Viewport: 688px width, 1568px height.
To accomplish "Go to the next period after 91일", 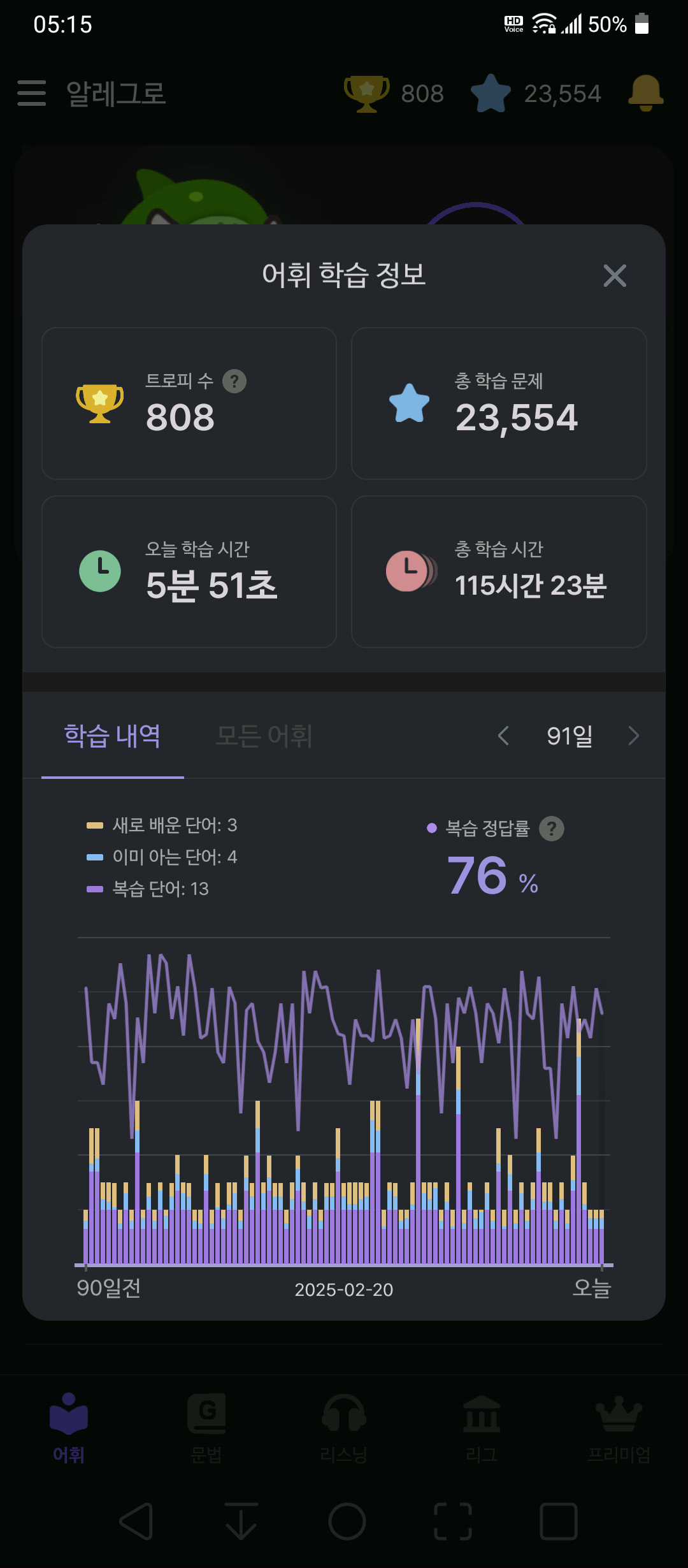I will [x=633, y=736].
